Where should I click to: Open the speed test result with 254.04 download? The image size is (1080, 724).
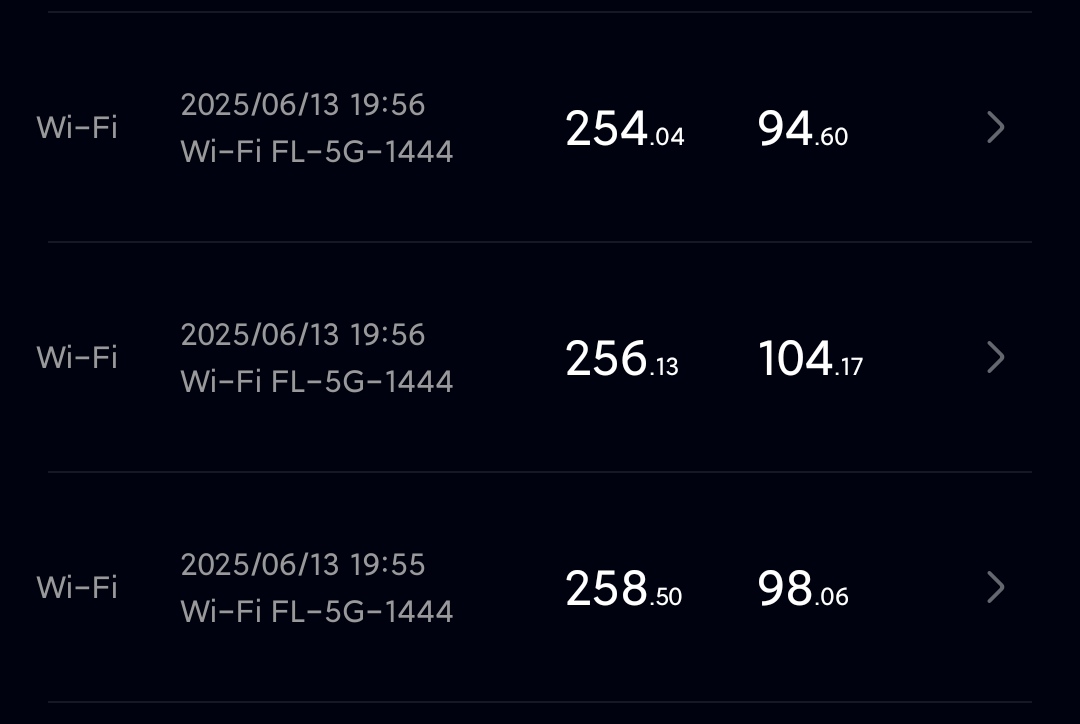point(994,128)
